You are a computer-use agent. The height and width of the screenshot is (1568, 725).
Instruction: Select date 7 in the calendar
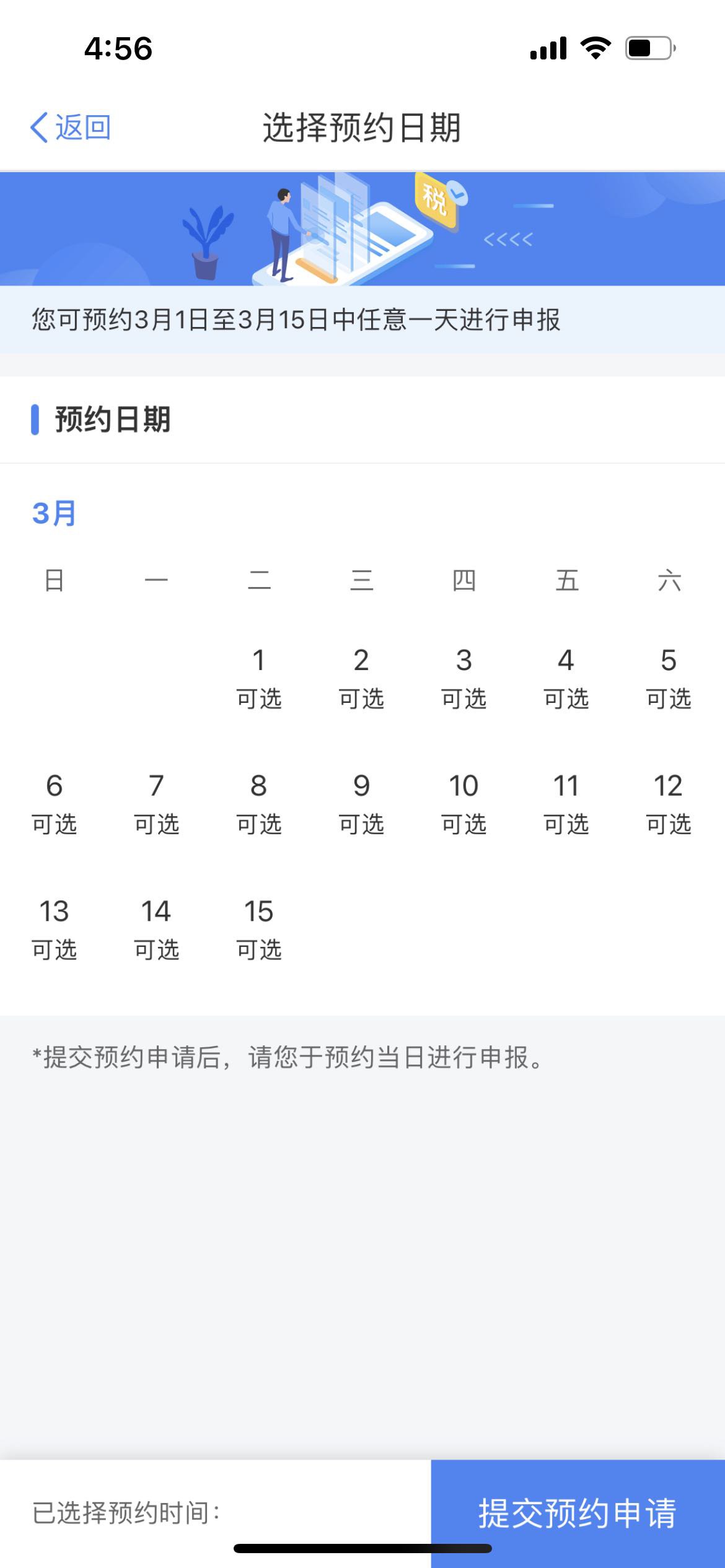(157, 804)
